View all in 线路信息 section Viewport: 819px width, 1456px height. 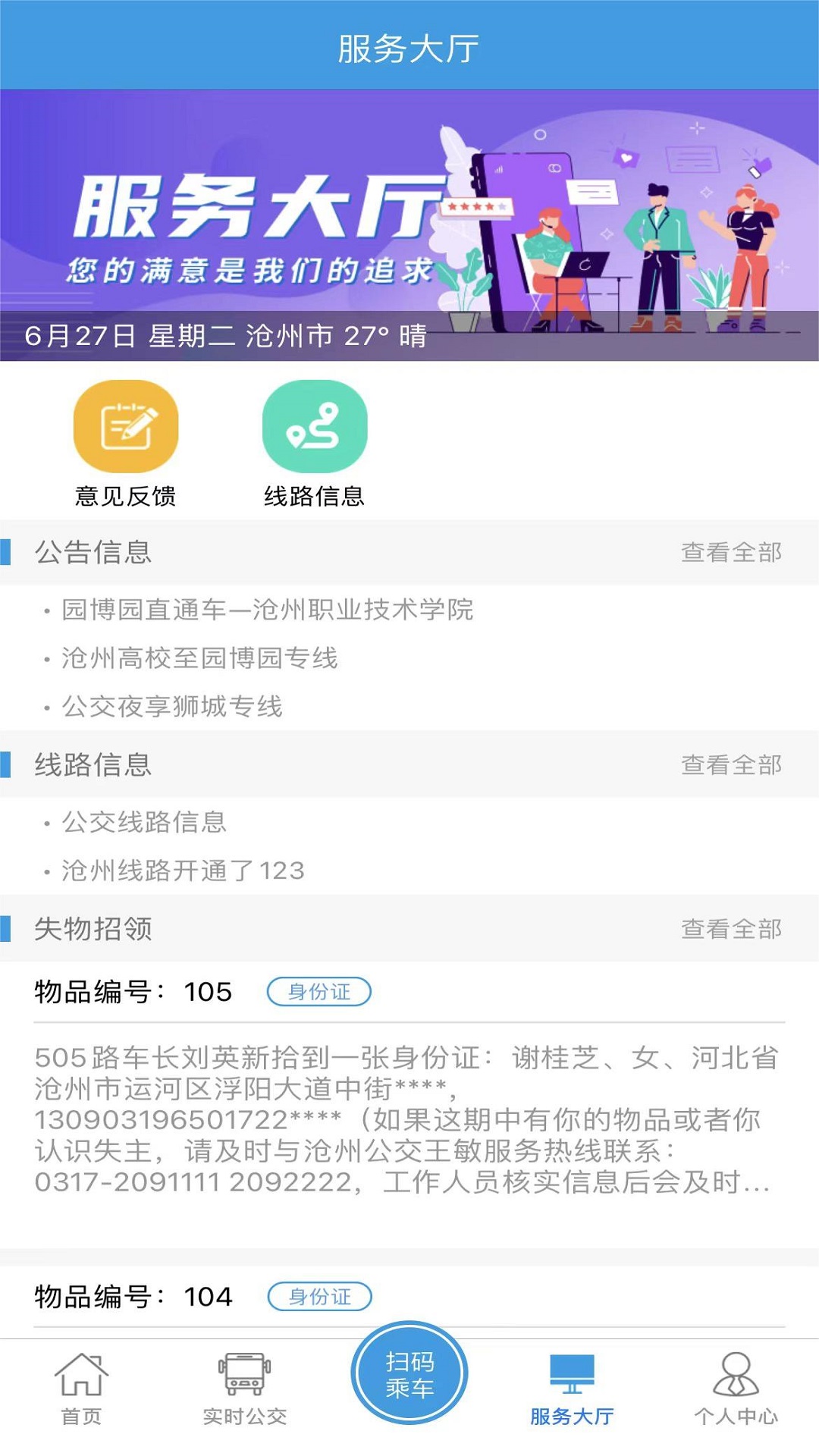[730, 764]
